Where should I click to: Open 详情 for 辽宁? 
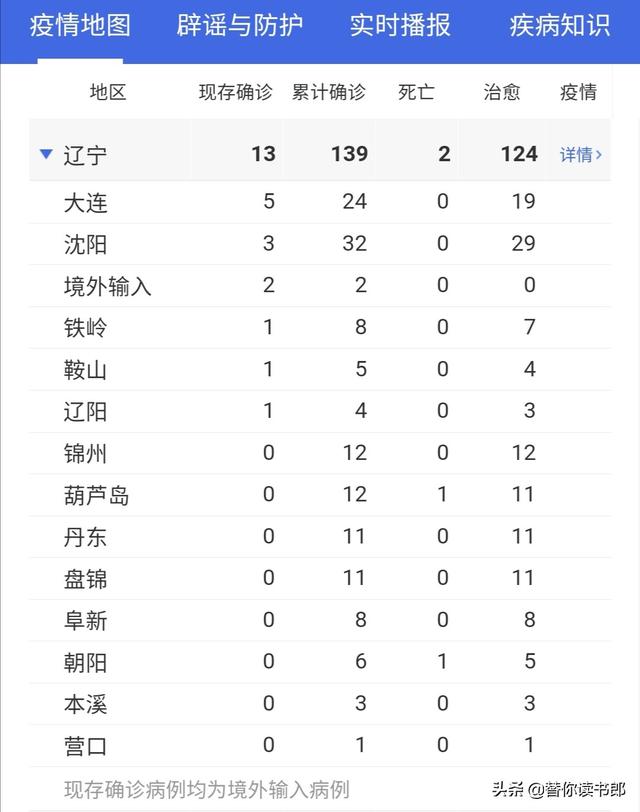[580, 155]
